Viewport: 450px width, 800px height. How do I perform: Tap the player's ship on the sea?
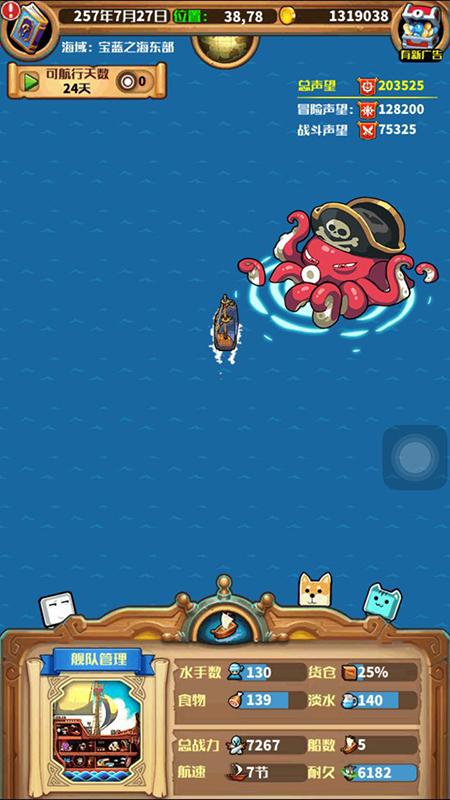tap(225, 324)
